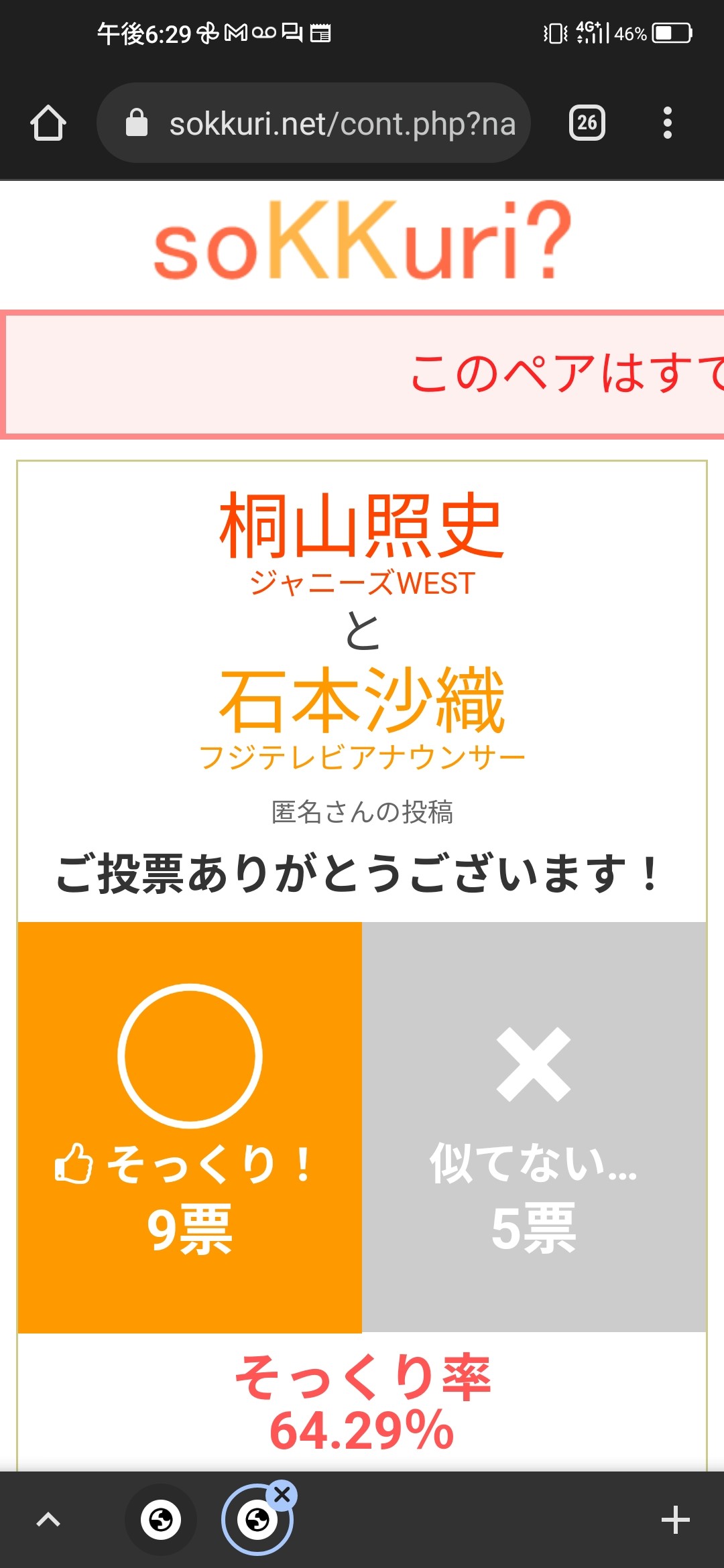The width and height of the screenshot is (724, 1568).
Task: Go to the browser home page
Action: tap(48, 123)
